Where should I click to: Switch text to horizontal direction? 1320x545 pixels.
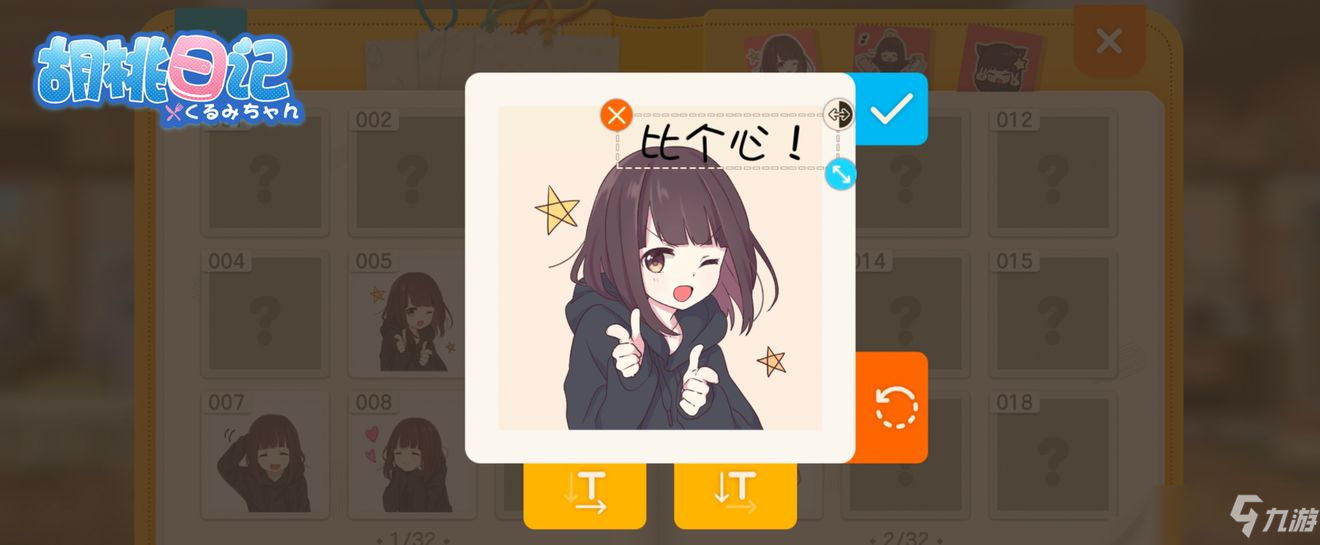[x=585, y=493]
